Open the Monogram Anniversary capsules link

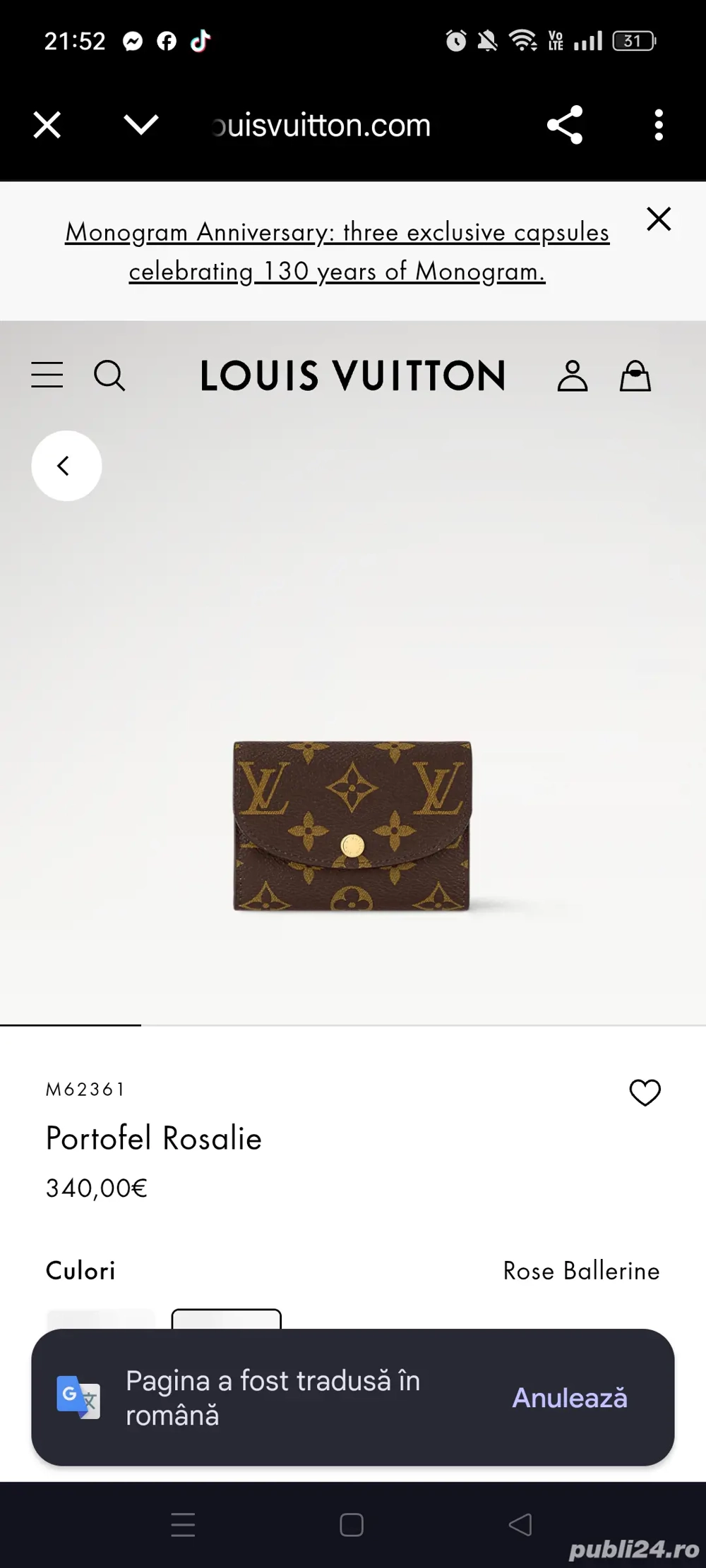coord(337,251)
